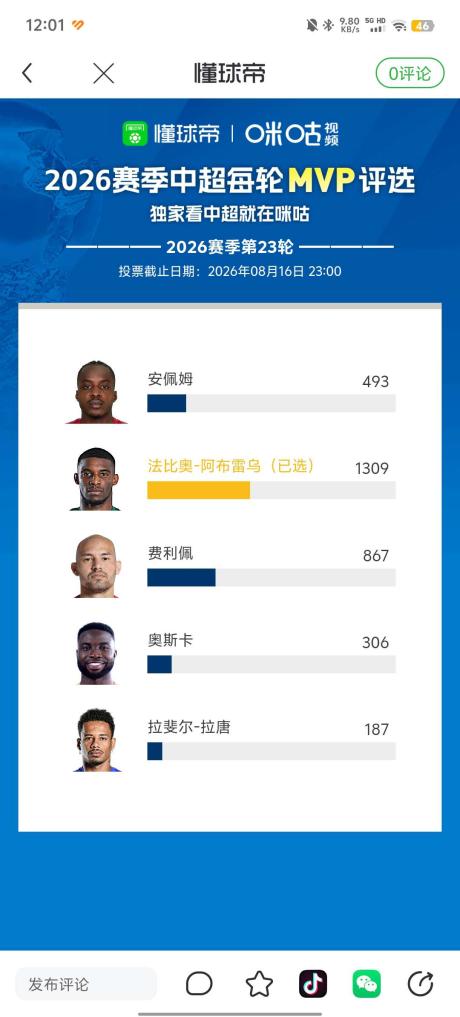Viewport: 460px width, 1017px height.
Task: Open the 0评论 comments button
Action: (x=410, y=73)
